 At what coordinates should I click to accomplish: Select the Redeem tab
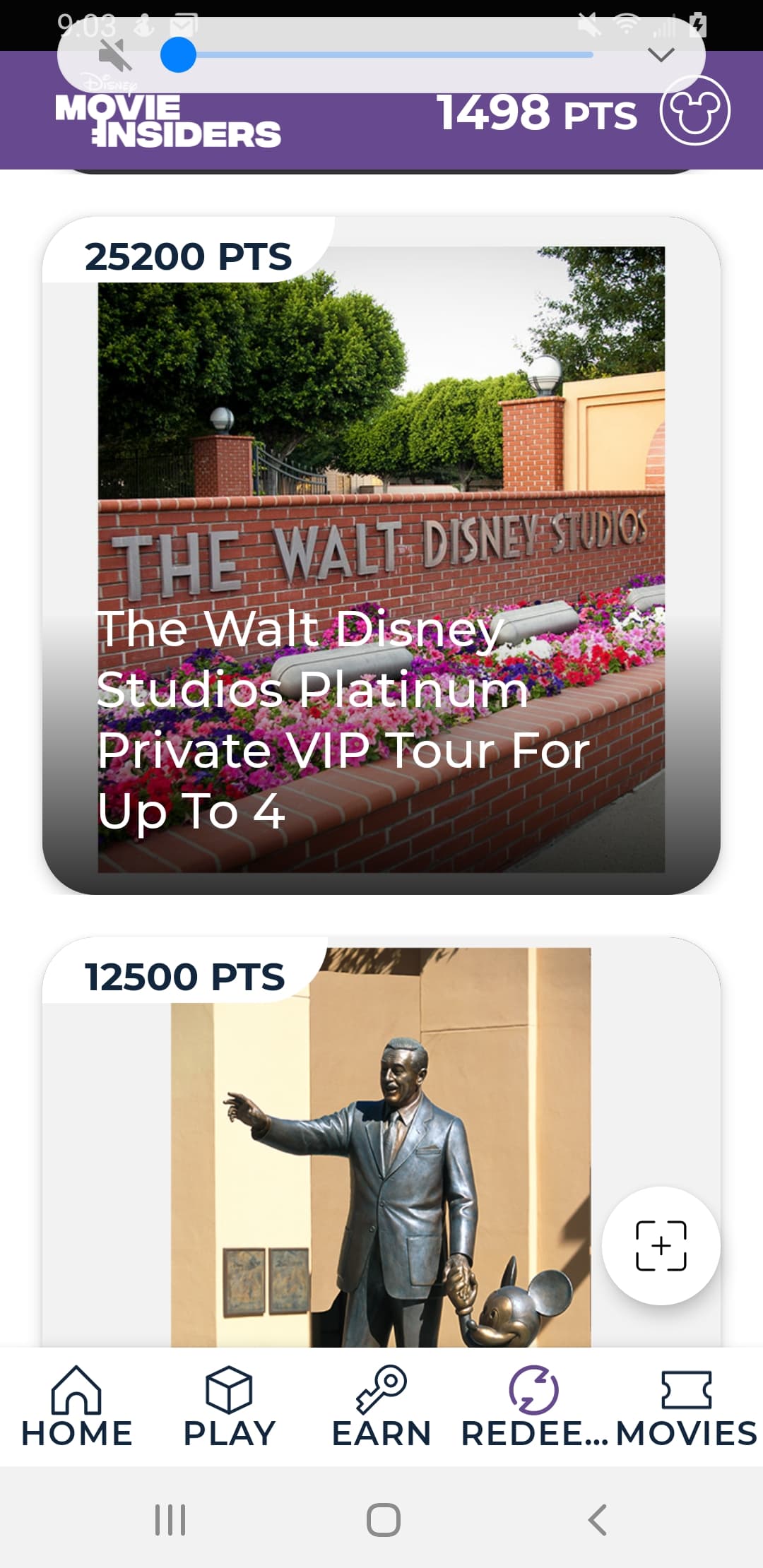coord(534,1407)
